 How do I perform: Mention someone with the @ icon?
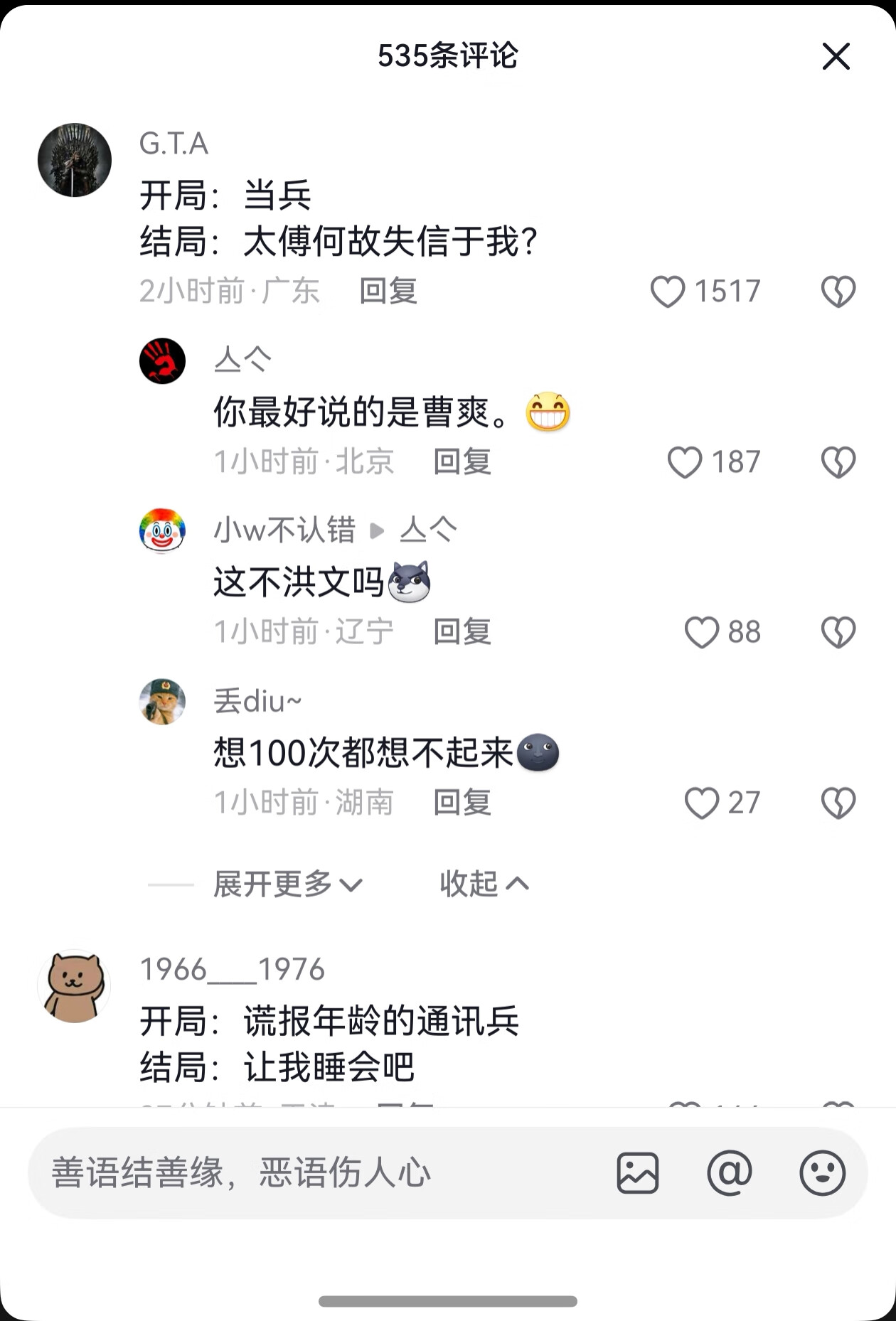(x=730, y=1172)
